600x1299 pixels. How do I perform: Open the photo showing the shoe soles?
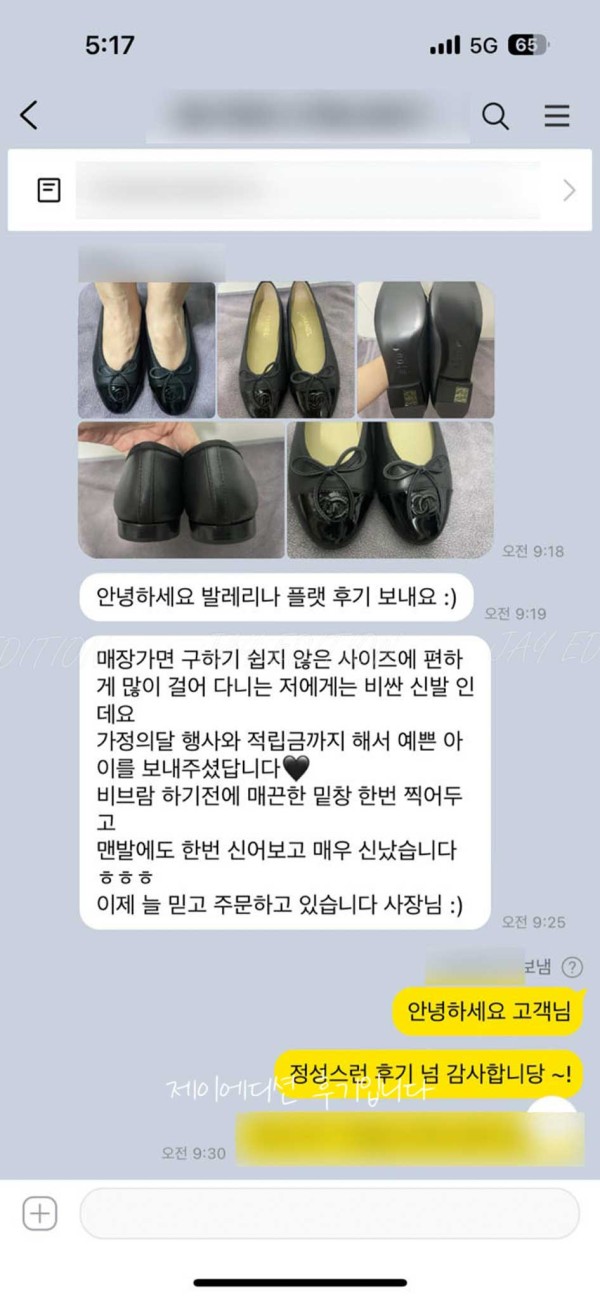425,350
